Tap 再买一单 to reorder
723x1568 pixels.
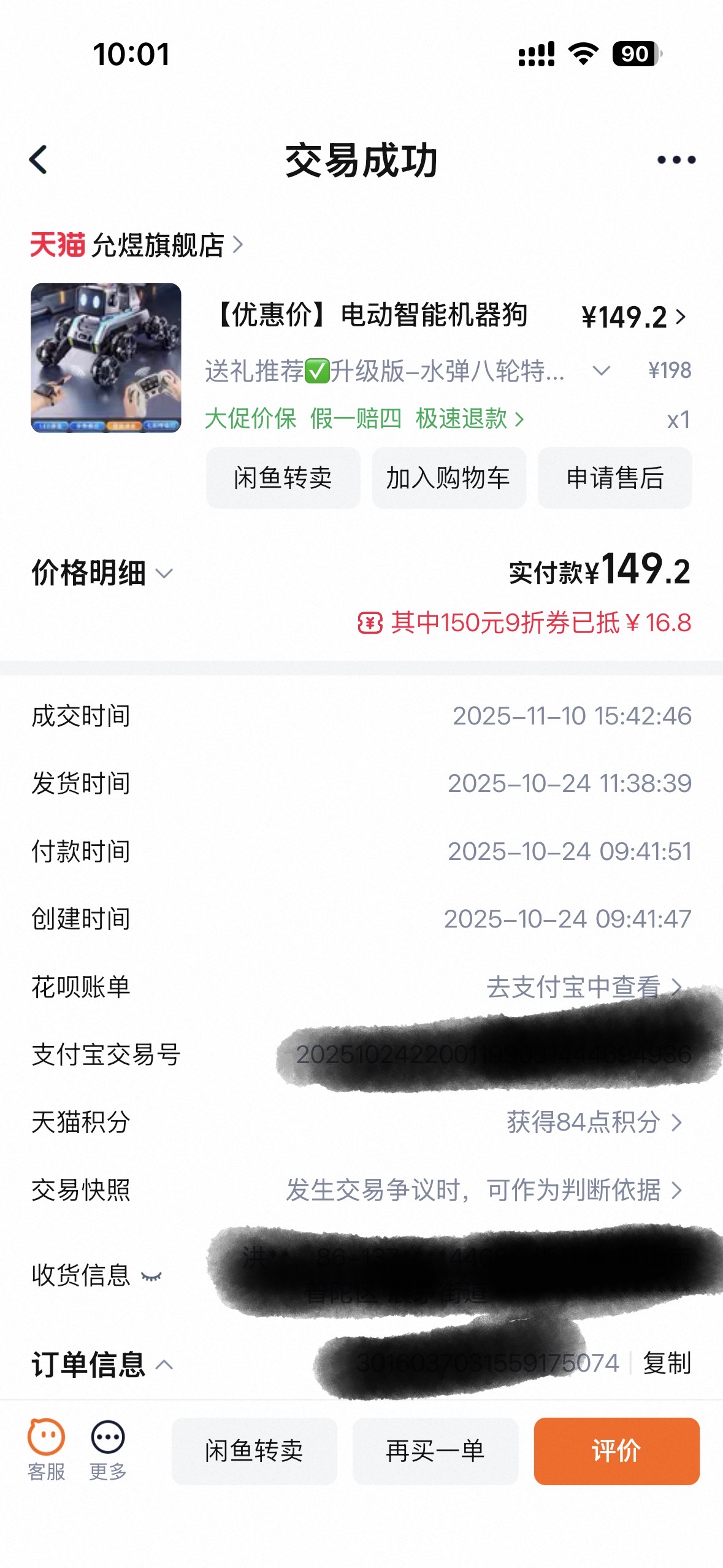[435, 1451]
